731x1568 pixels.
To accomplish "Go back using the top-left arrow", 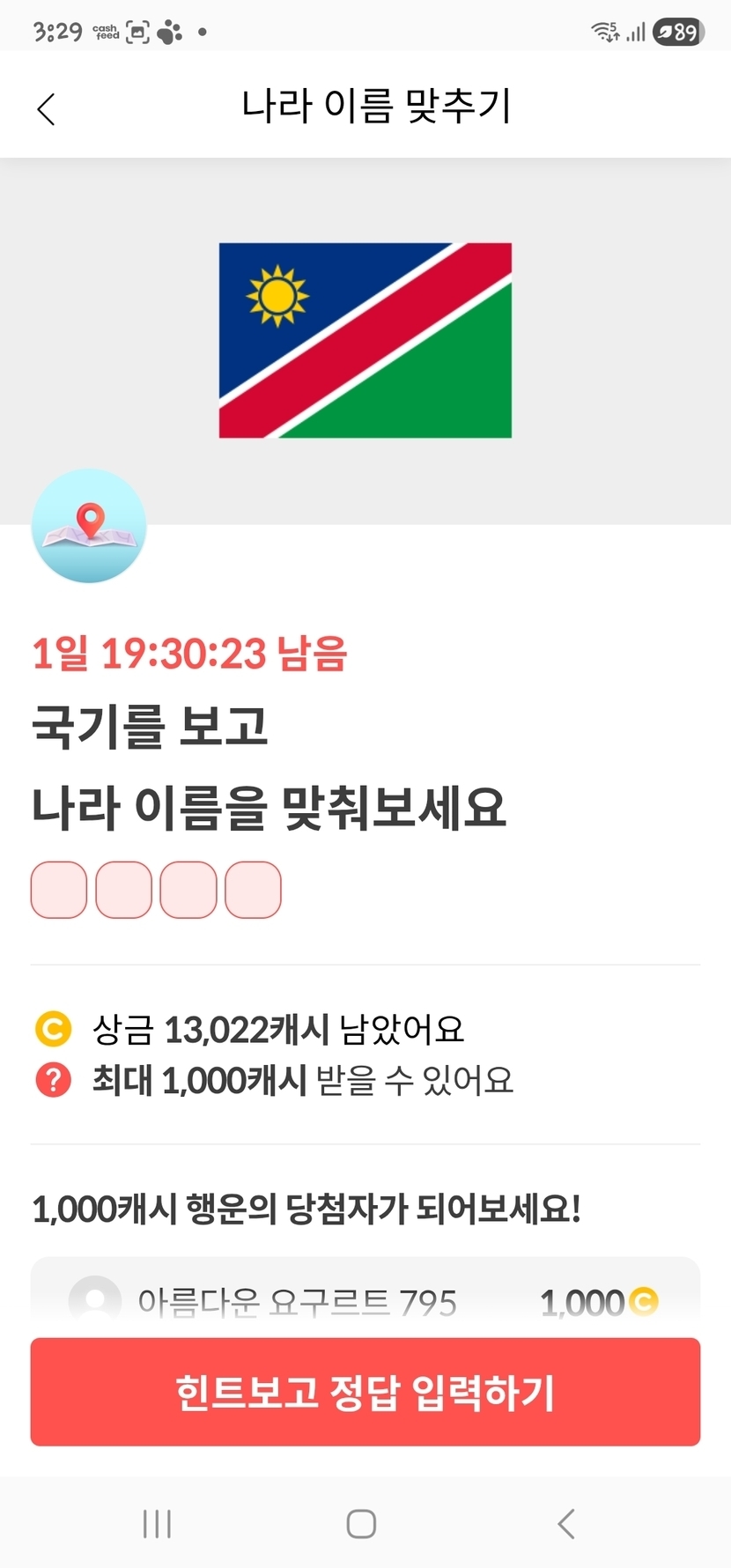I will 47,109.
